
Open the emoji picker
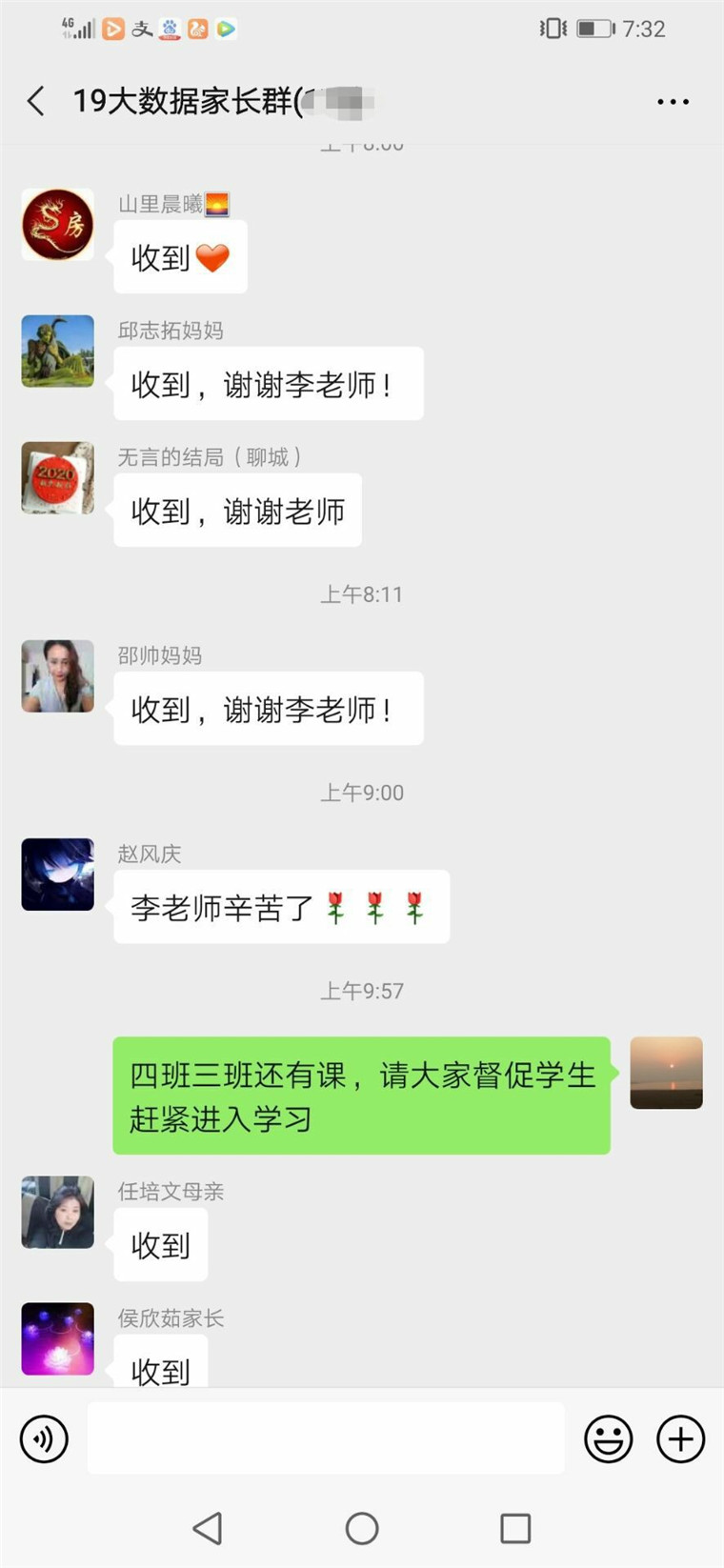tap(608, 1438)
